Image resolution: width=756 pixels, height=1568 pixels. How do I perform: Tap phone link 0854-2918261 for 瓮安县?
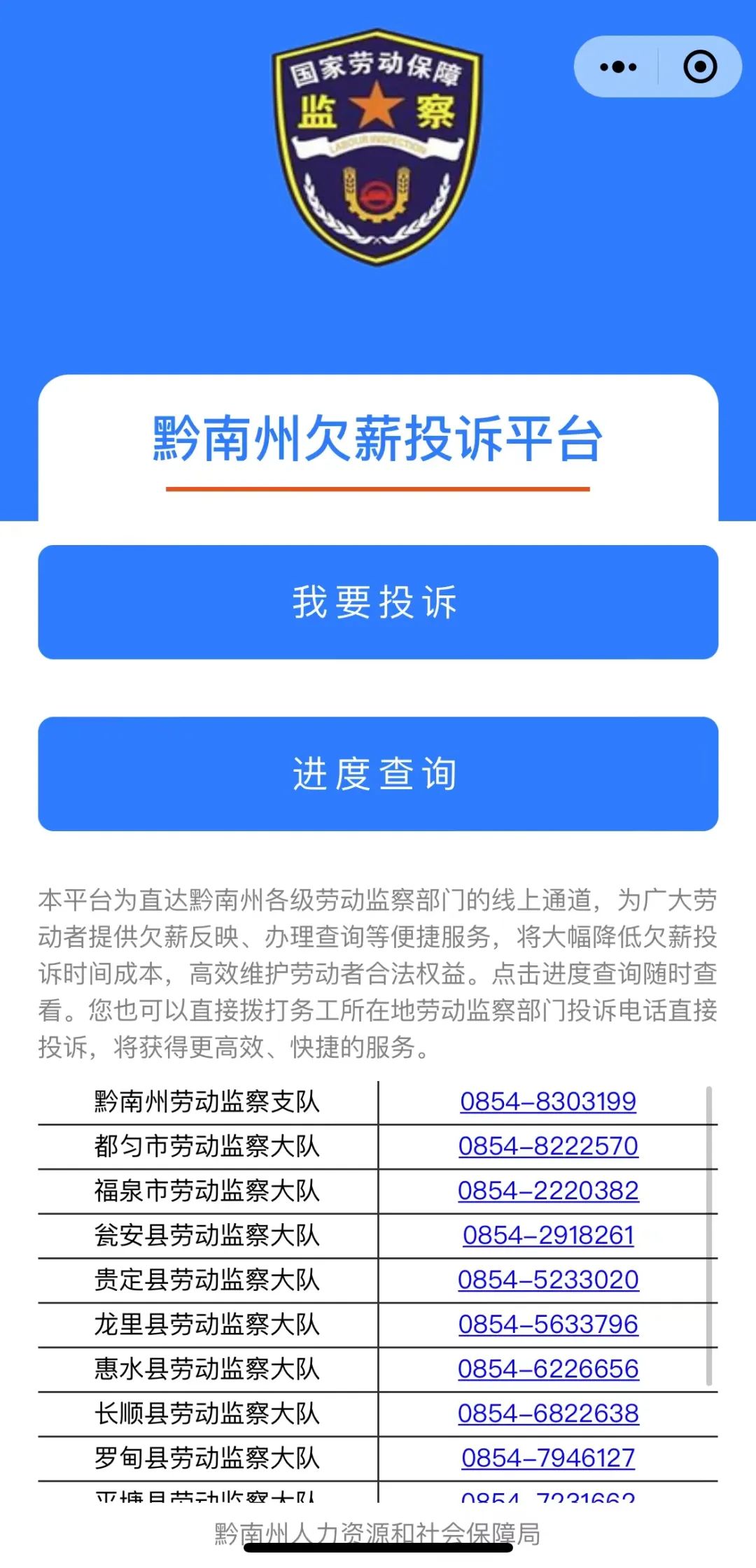[x=548, y=1235]
